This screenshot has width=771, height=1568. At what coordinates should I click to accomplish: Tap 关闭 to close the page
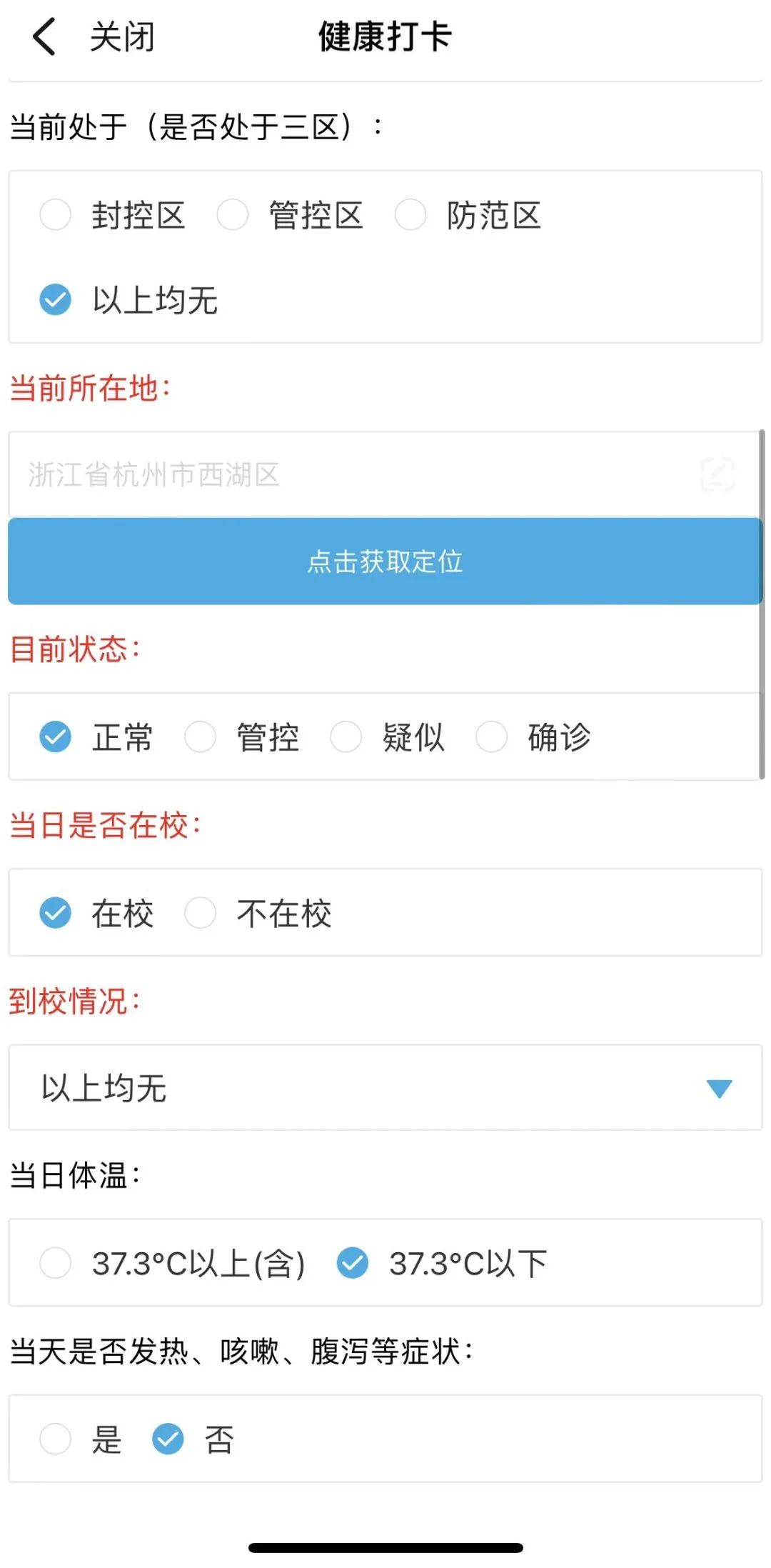point(122,36)
